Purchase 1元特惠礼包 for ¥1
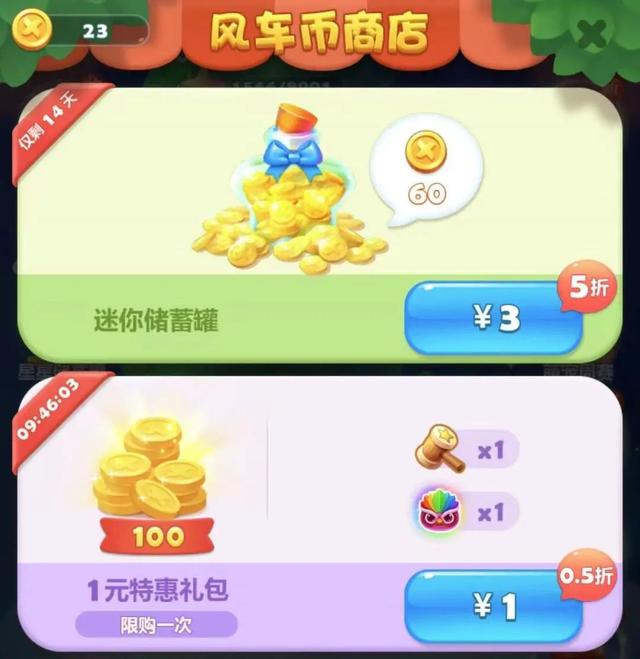The height and width of the screenshot is (659, 640). (x=493, y=608)
